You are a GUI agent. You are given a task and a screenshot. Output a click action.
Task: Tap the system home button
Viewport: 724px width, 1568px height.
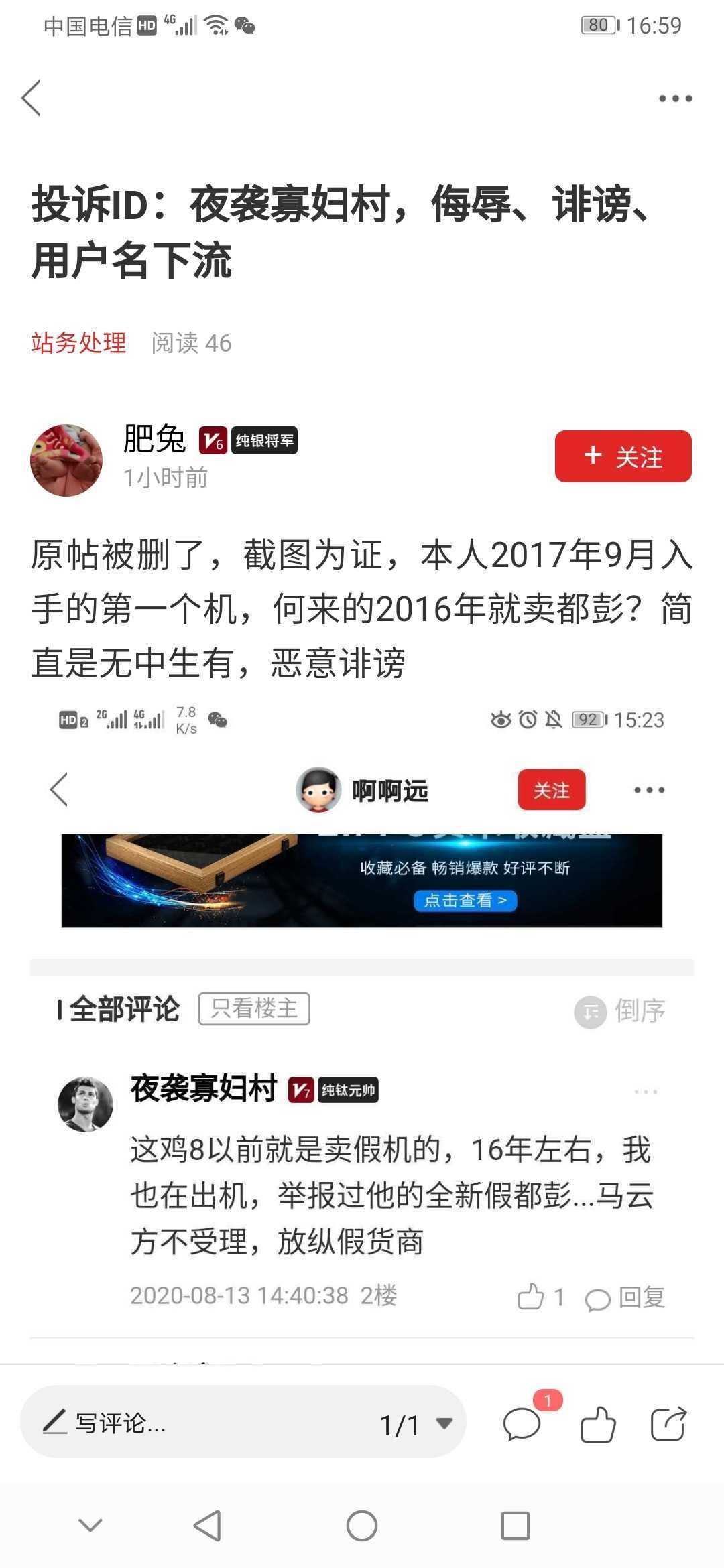click(362, 1526)
